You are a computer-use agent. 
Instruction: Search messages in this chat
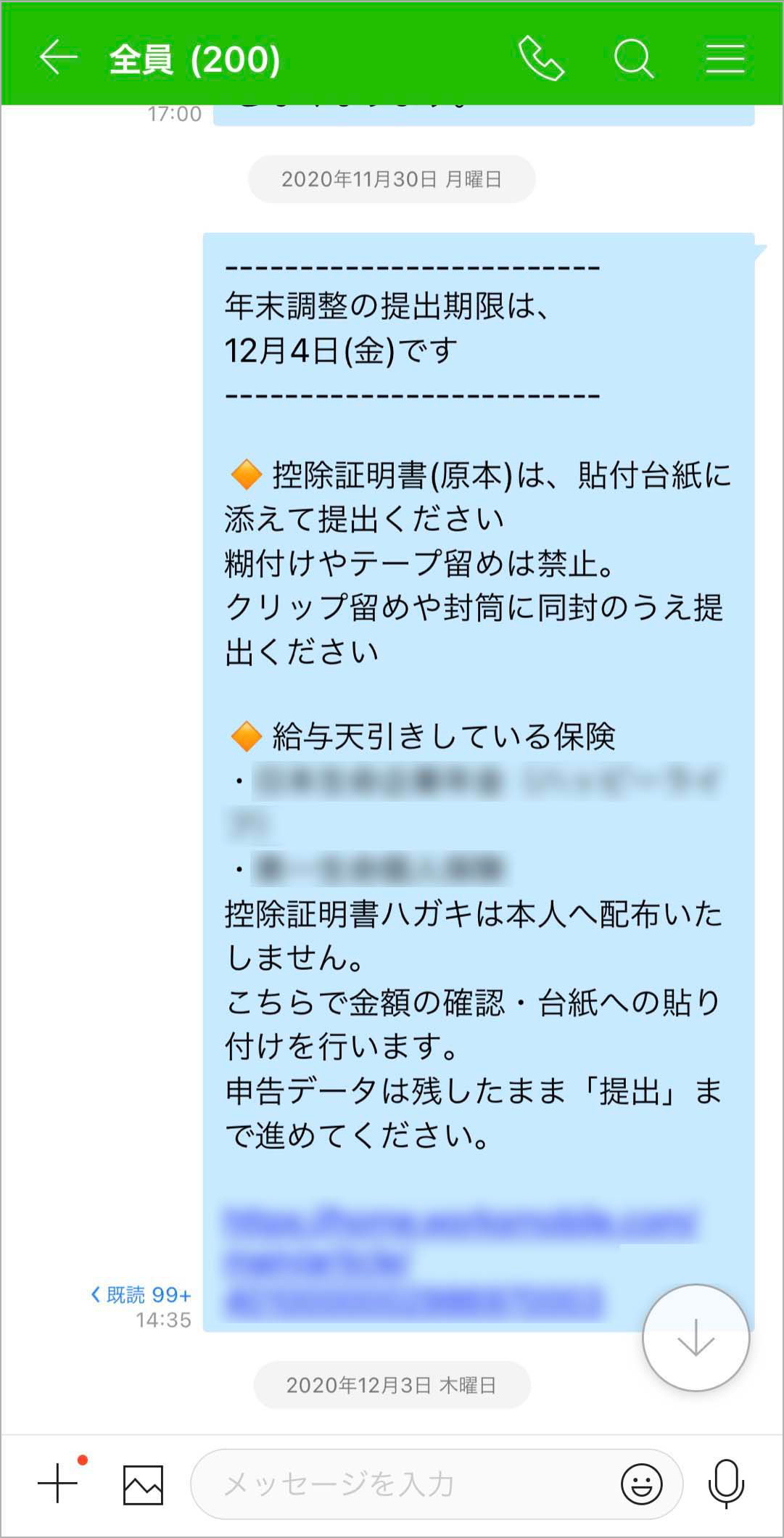(633, 58)
